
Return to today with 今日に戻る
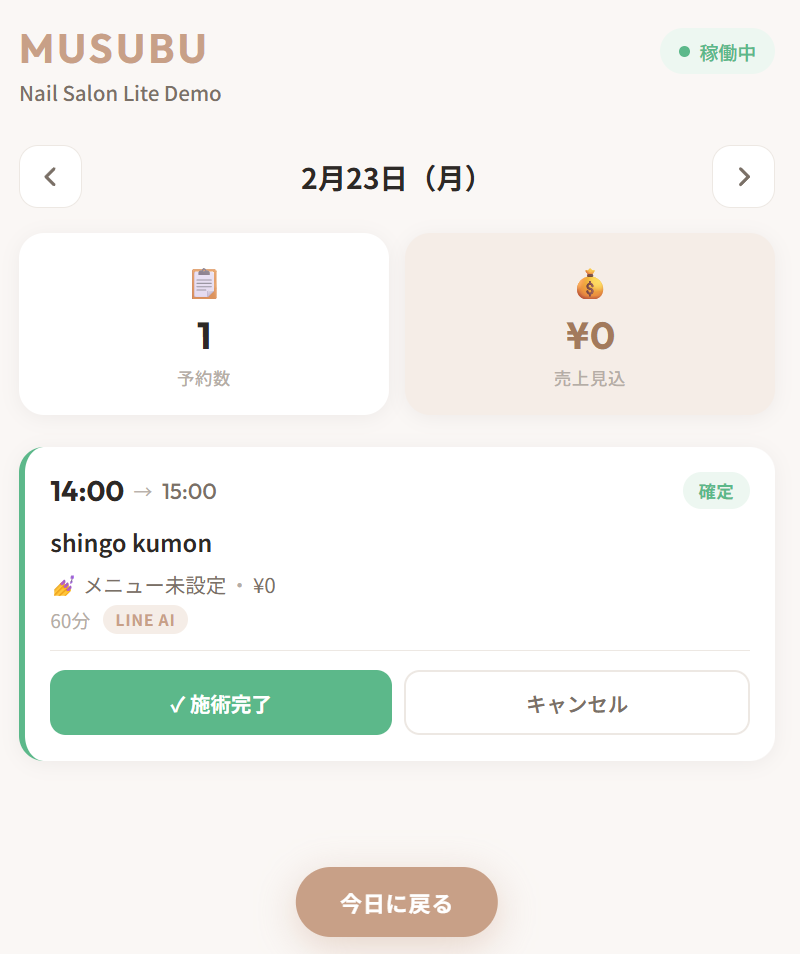click(x=396, y=903)
